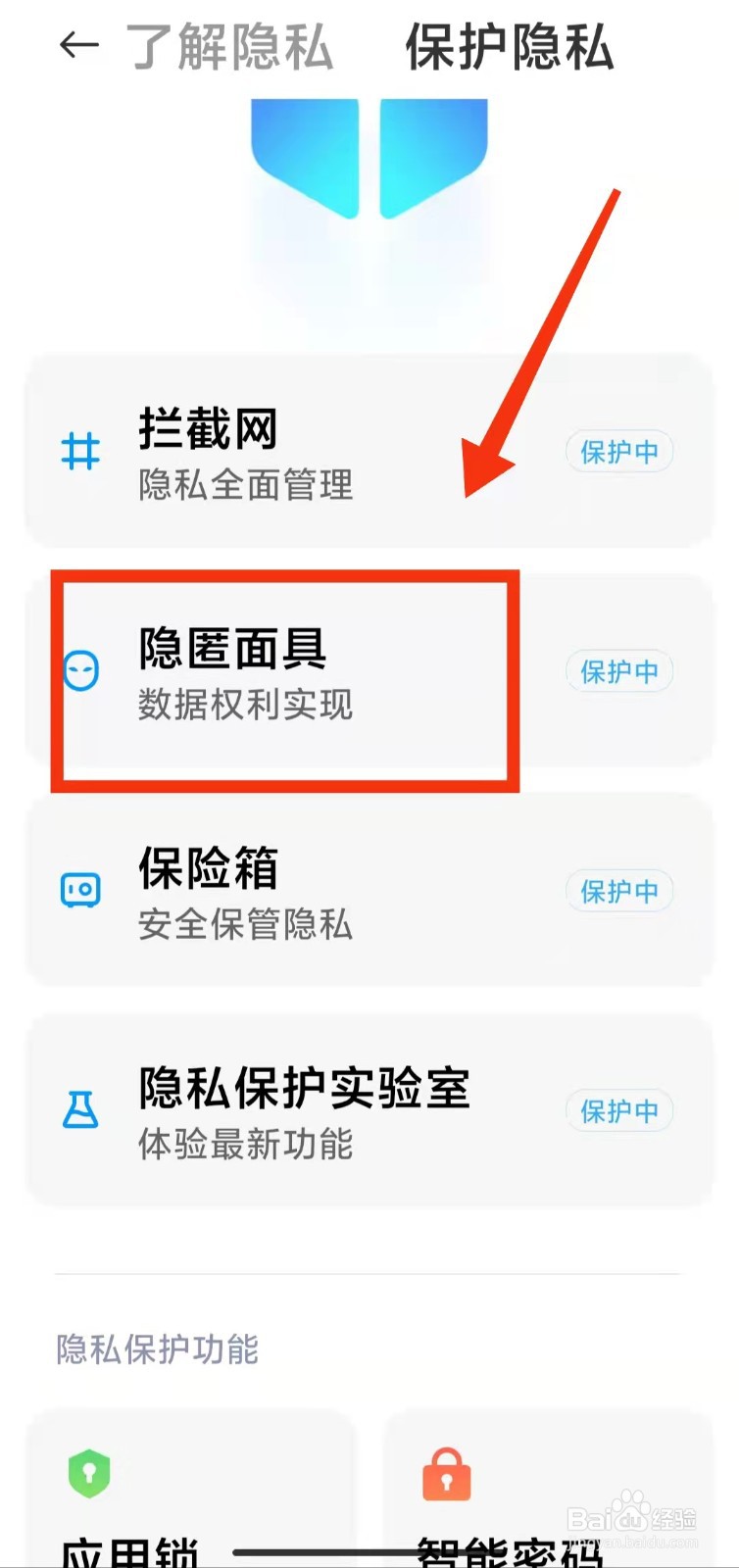
Task: Open the highlighted 隐匿面具 entry
Action: [x=284, y=671]
